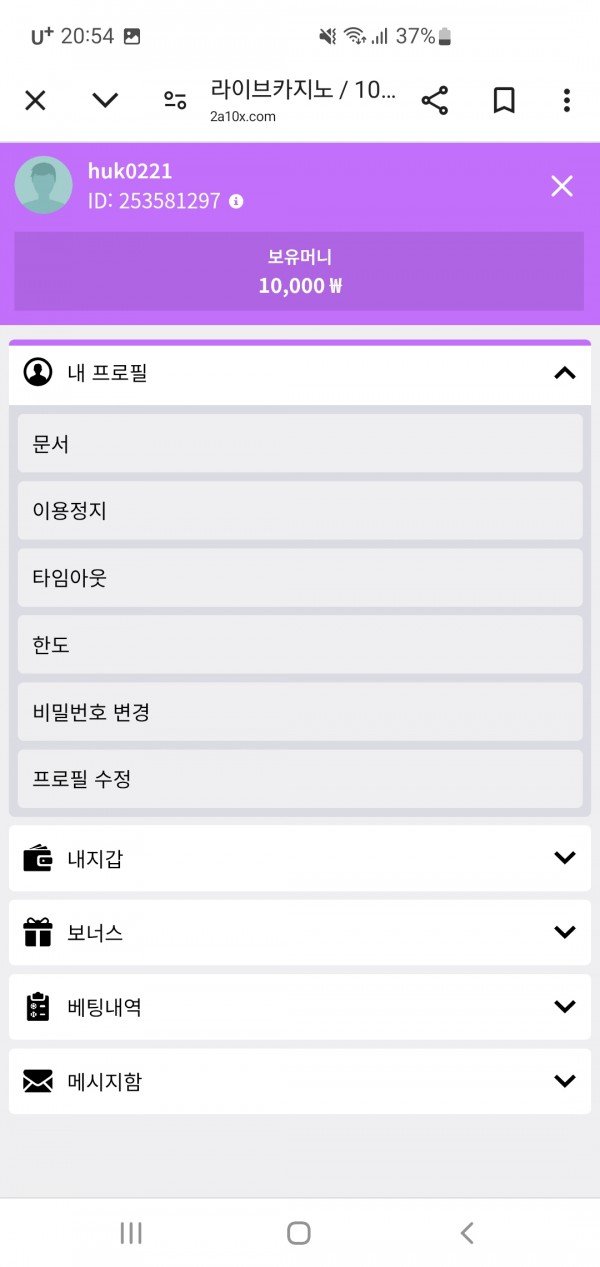Bookmark this page
Screen dimensions: 600x1267
point(503,100)
